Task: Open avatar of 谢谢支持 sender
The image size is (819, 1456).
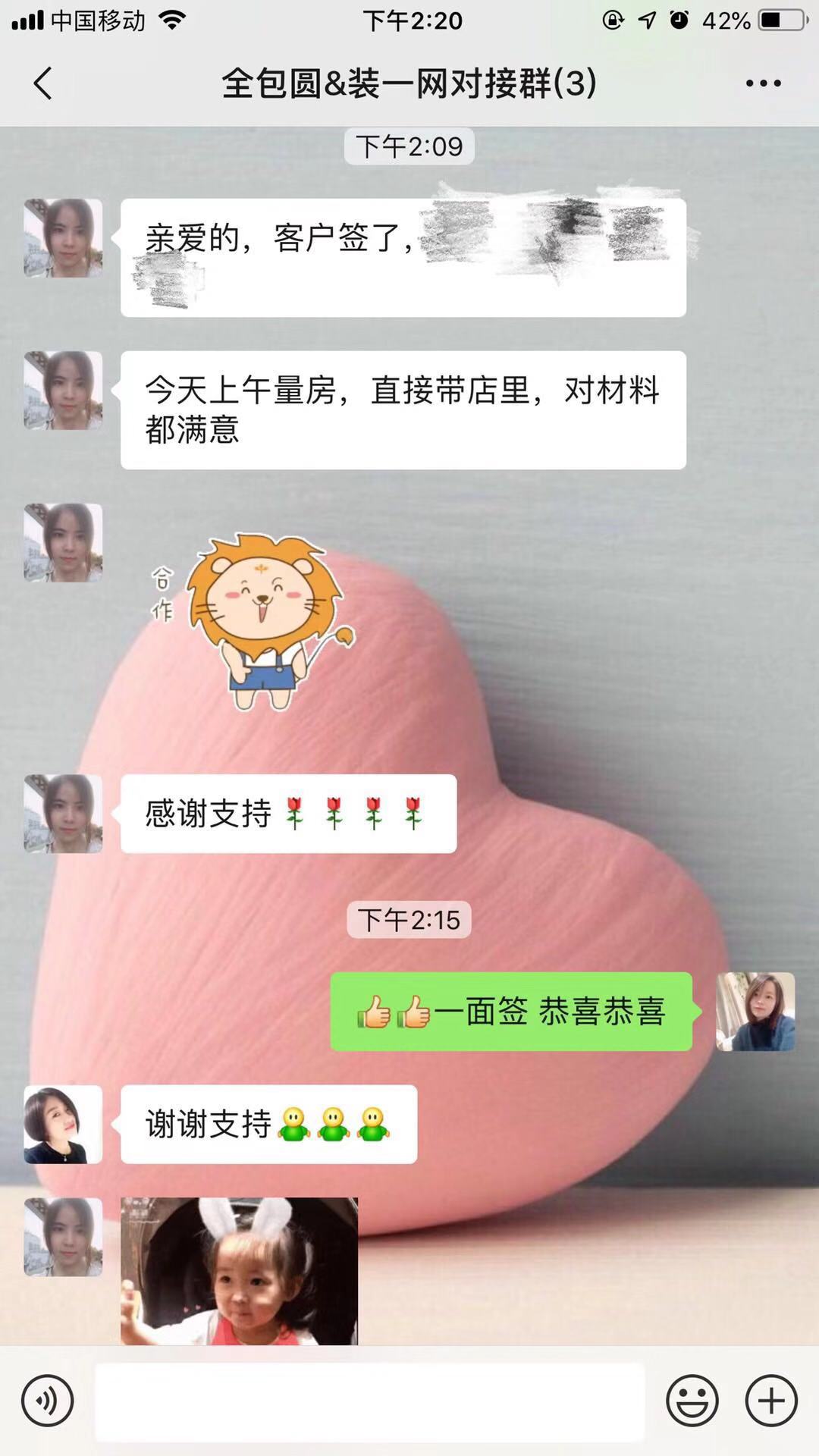Action: pyautogui.click(x=63, y=1125)
